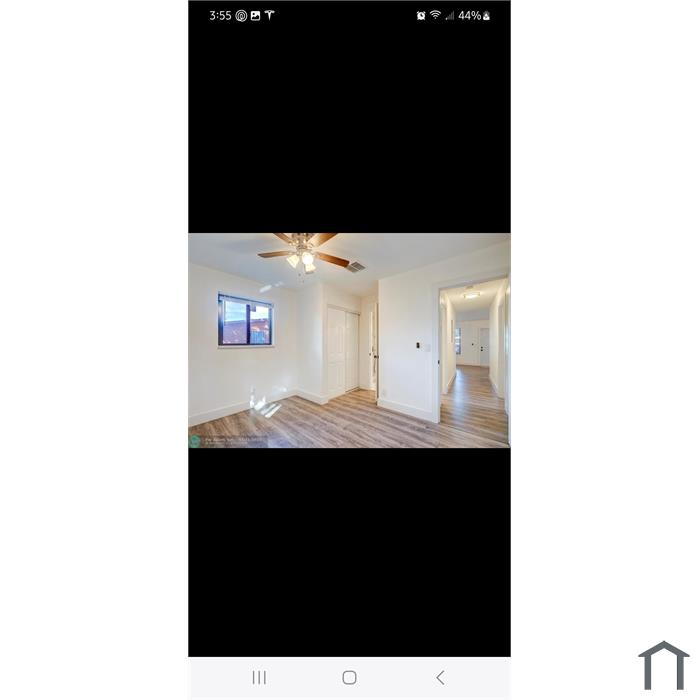This screenshot has height=700, width=700.
Task: Go back with the system back button
Action: click(x=440, y=677)
